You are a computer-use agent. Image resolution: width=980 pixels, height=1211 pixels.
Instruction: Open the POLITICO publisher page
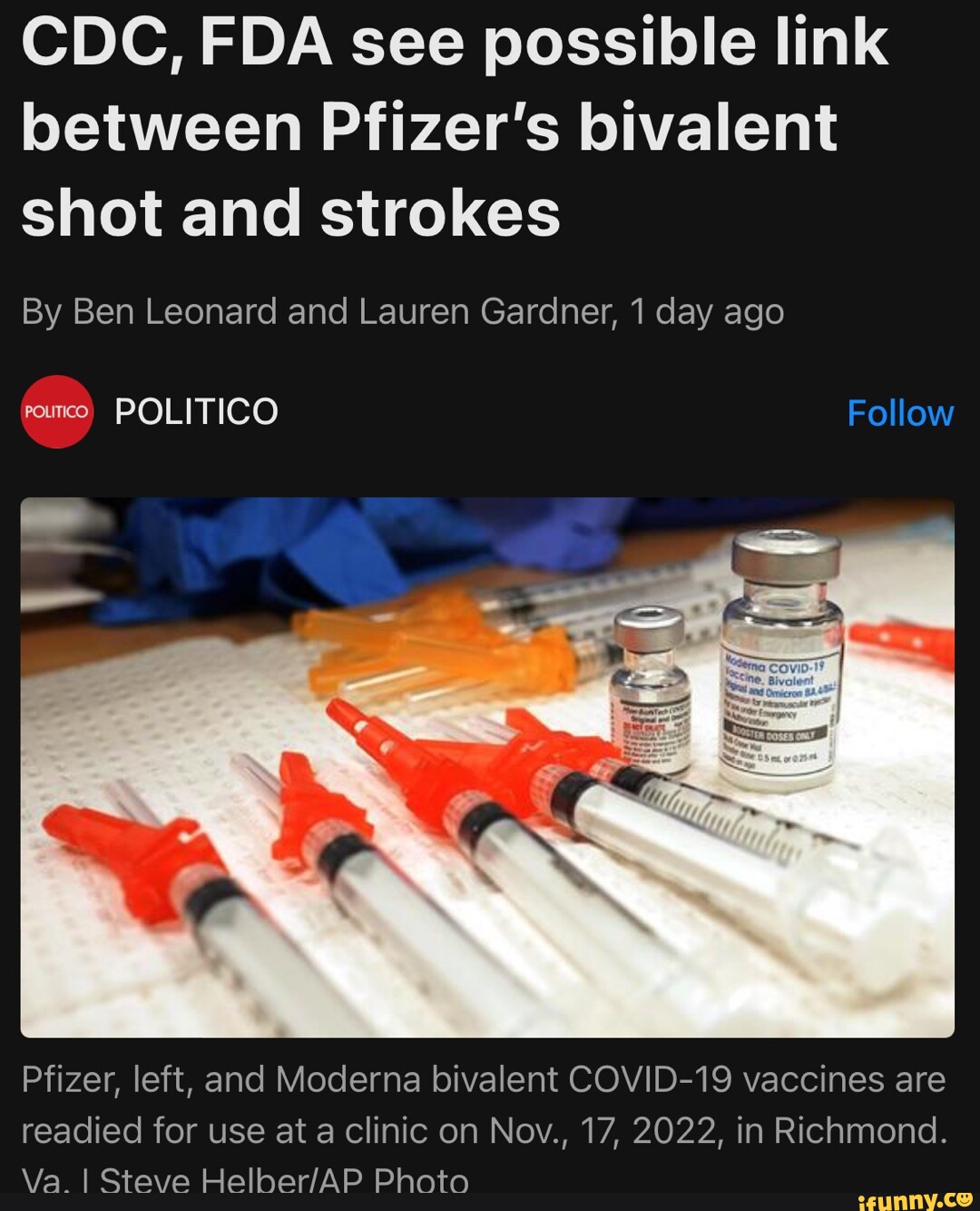[x=195, y=412]
